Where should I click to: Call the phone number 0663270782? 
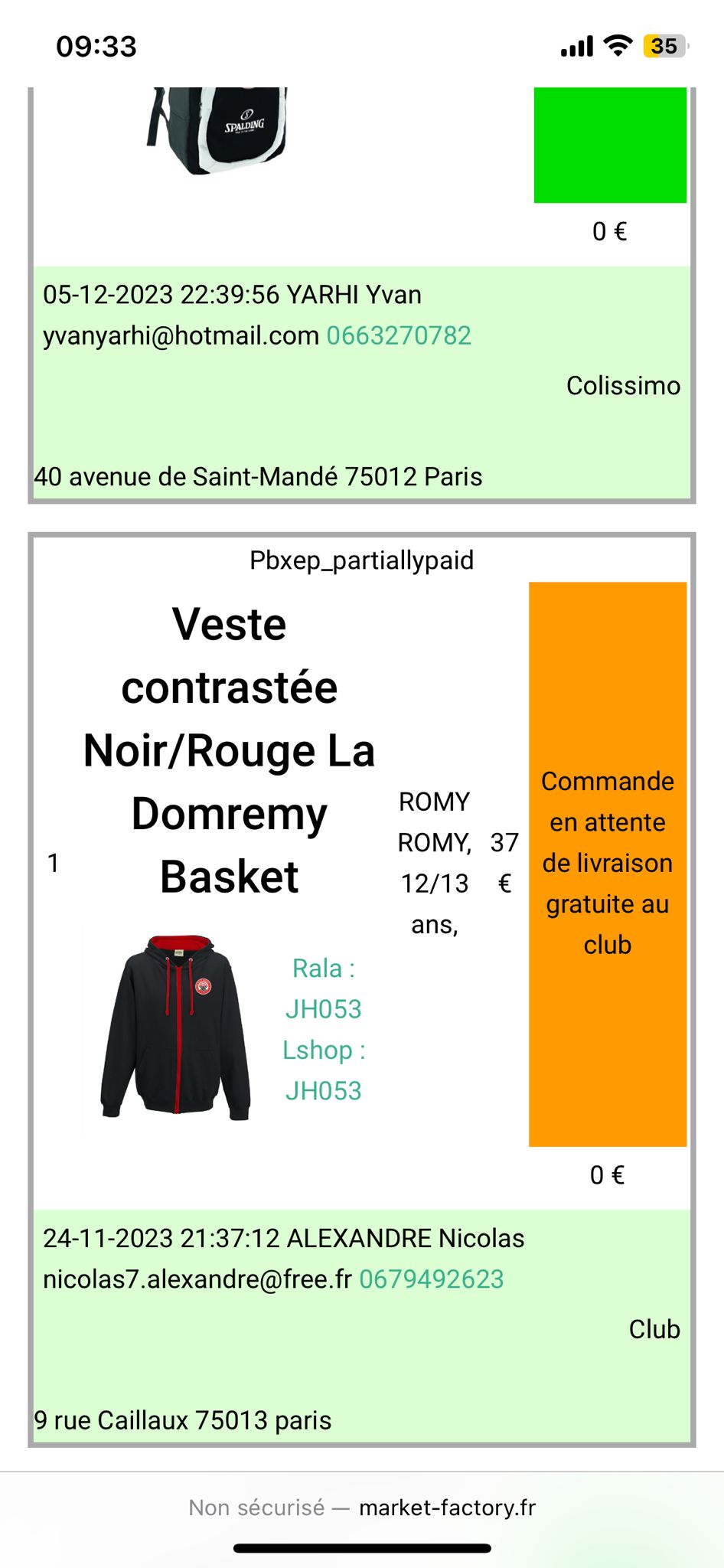tap(399, 336)
